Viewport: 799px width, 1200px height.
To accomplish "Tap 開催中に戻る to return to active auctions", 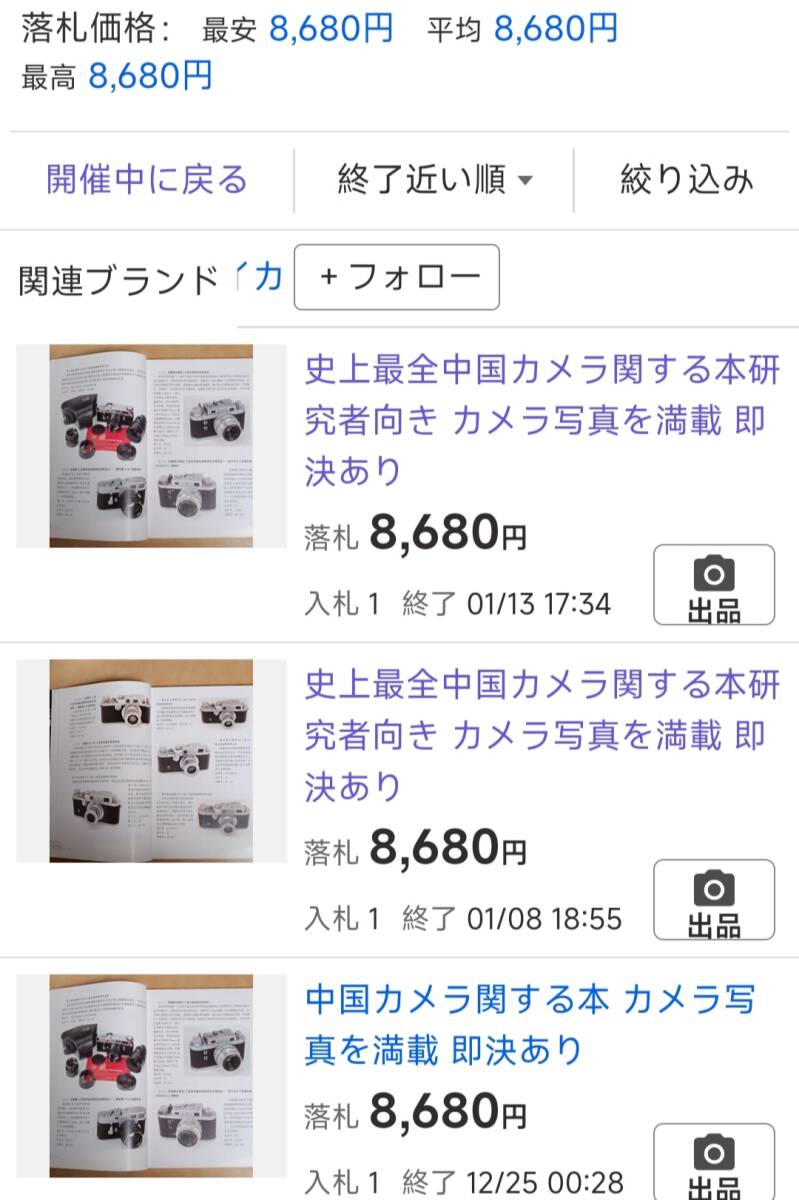I will click(147, 181).
